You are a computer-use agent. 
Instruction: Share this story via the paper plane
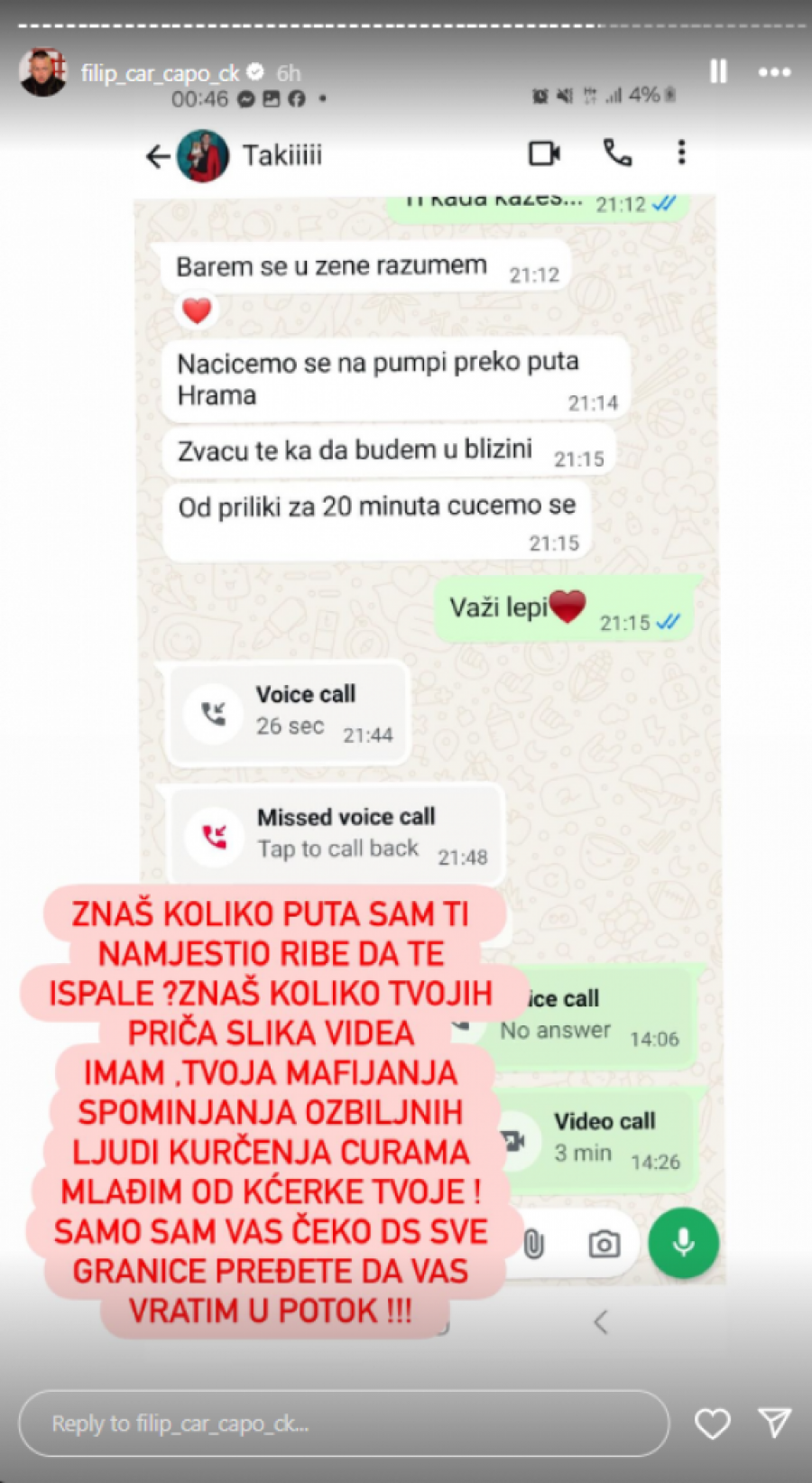point(774,1423)
